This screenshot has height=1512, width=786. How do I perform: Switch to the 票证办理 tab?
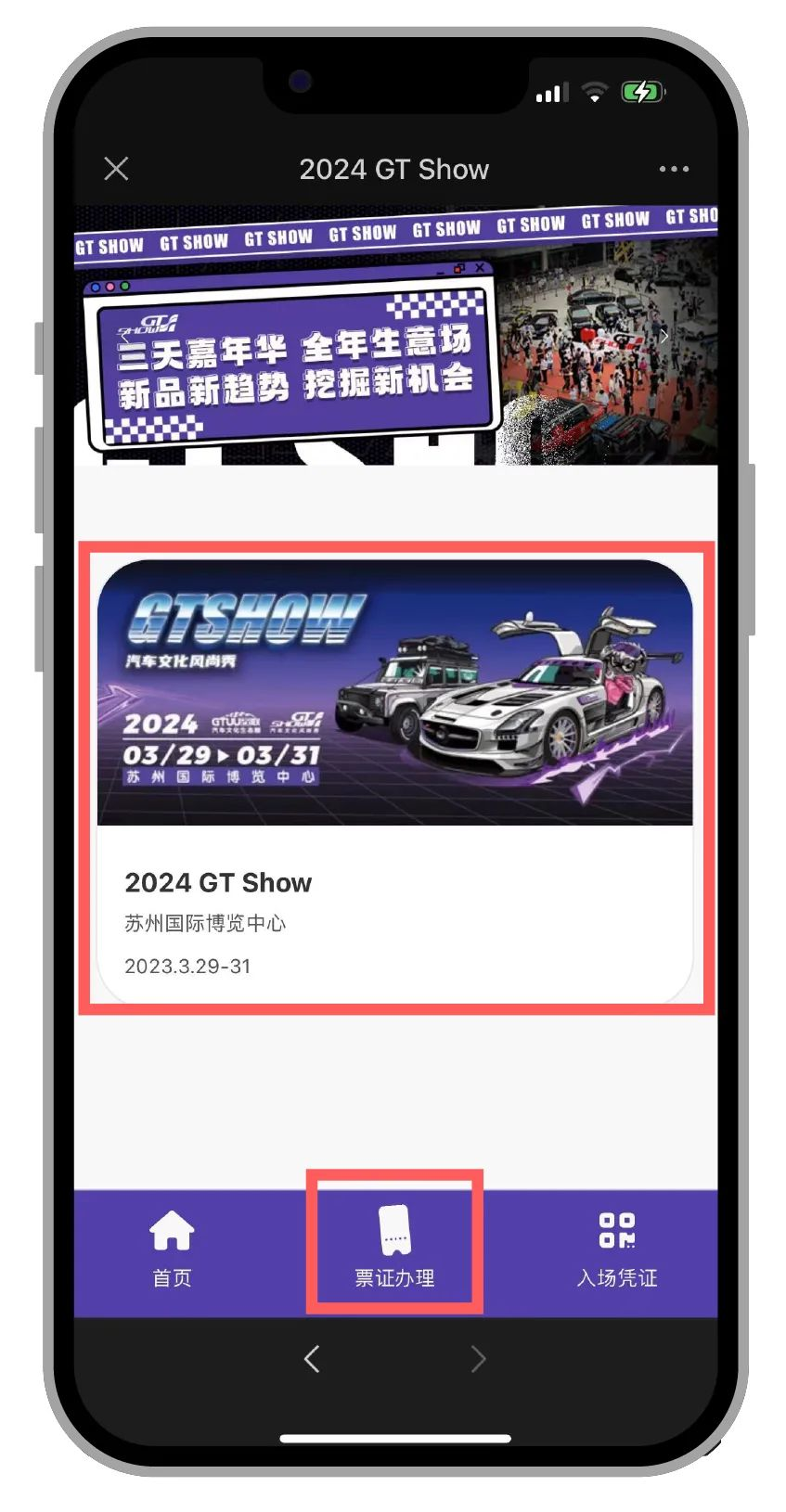coord(394,1249)
